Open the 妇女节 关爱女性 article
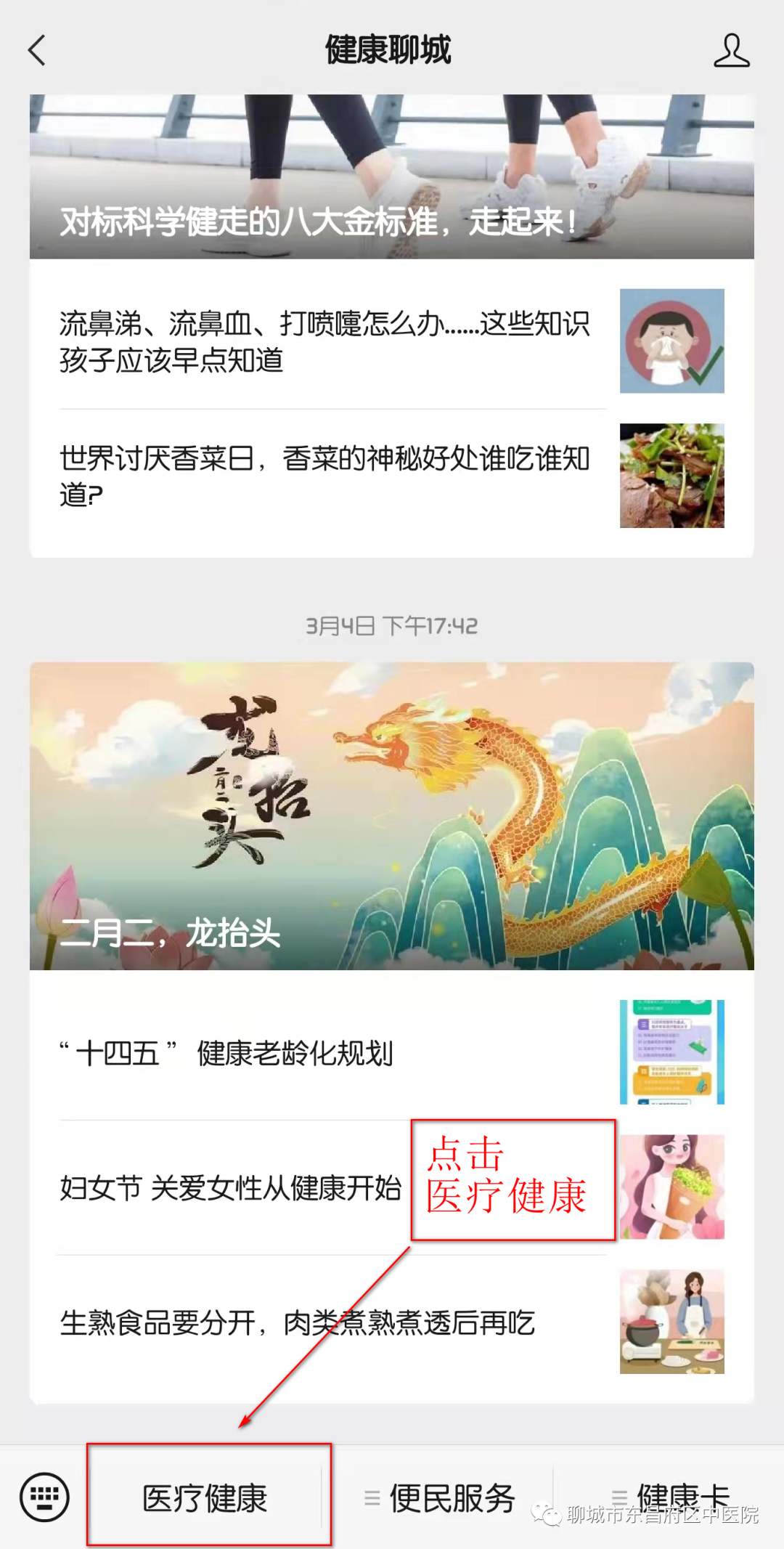The image size is (784, 1549). pos(231,1188)
